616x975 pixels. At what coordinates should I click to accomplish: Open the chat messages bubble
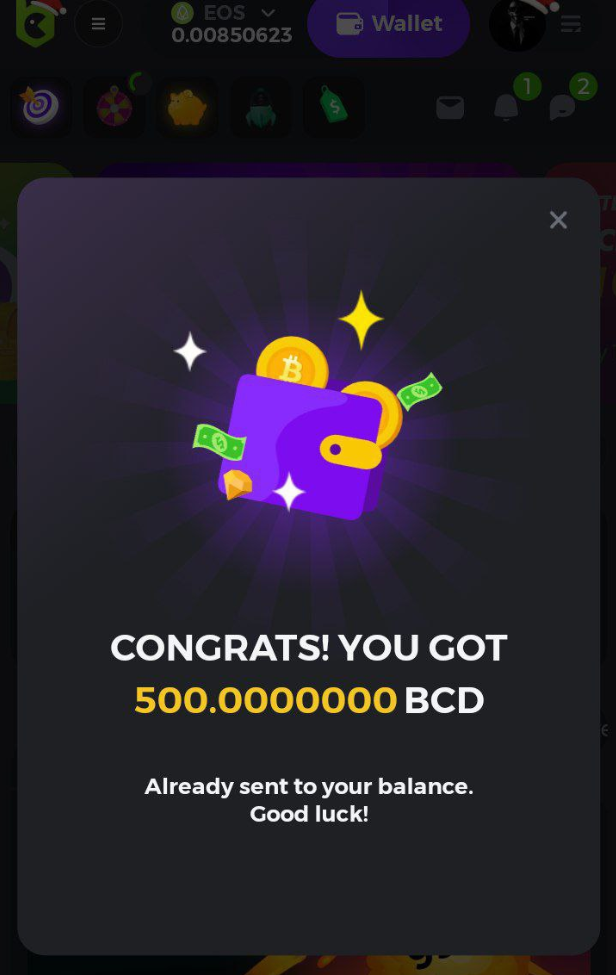(563, 107)
